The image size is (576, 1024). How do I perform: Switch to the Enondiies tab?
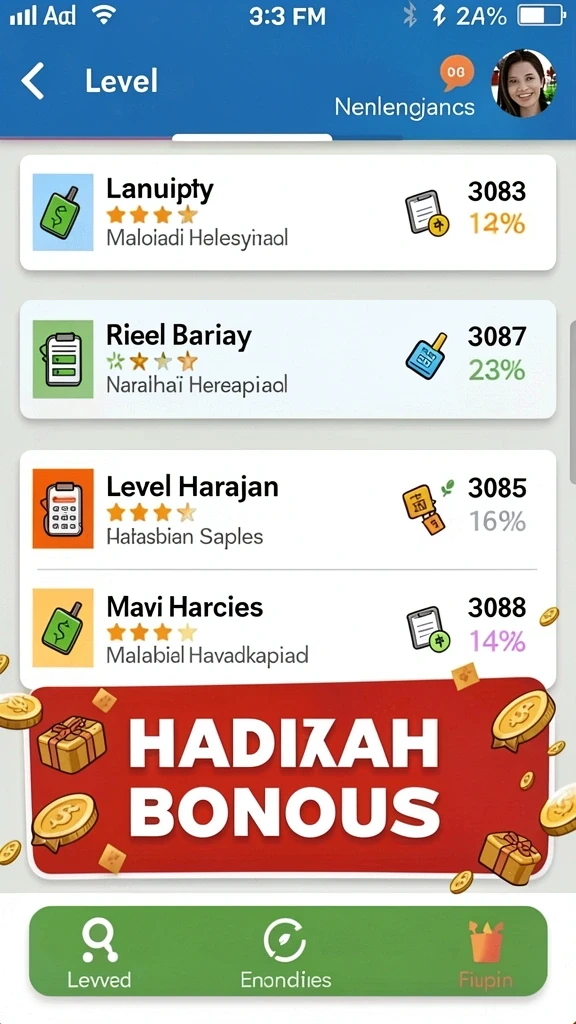tap(285, 952)
